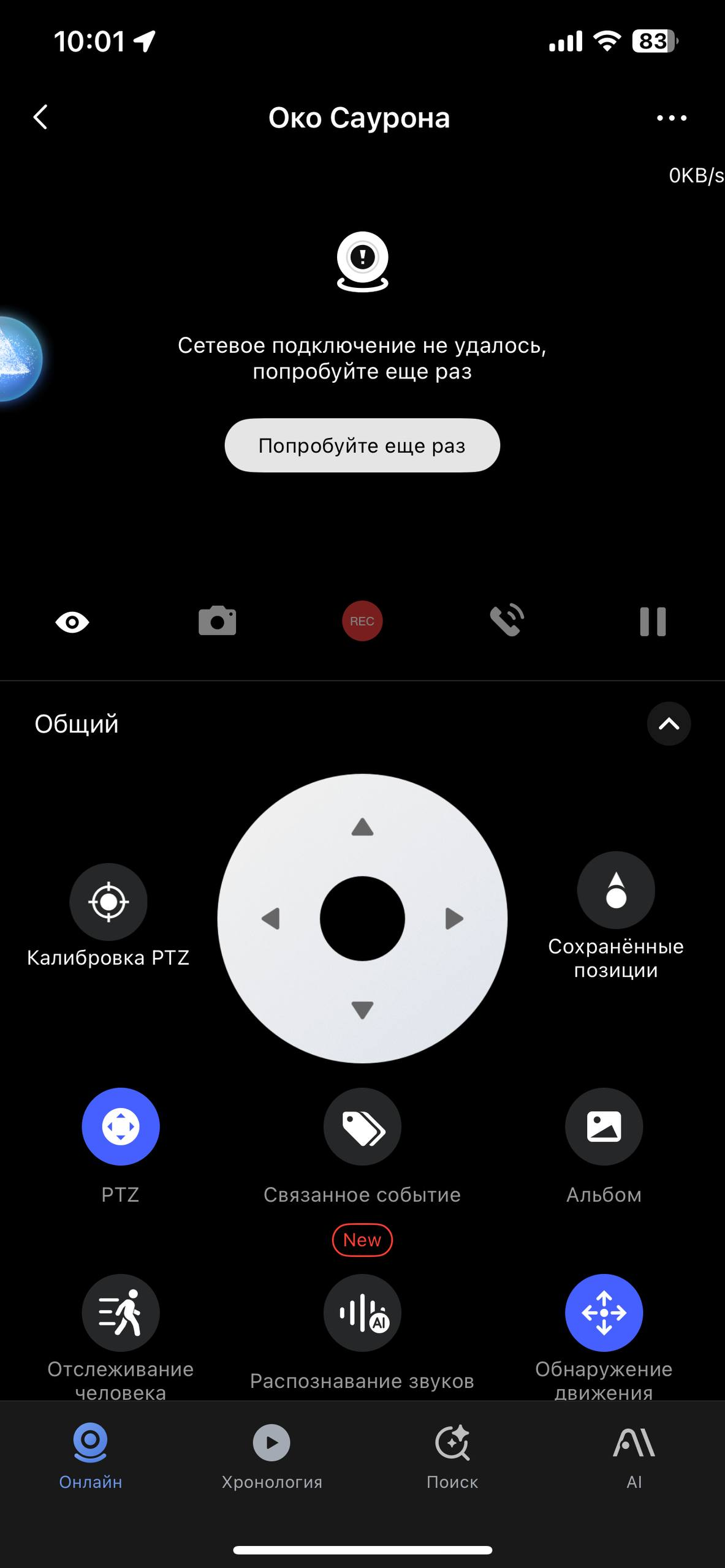Pan camera right with PTZ arrow
Screen dimensions: 725x1568
(454, 919)
